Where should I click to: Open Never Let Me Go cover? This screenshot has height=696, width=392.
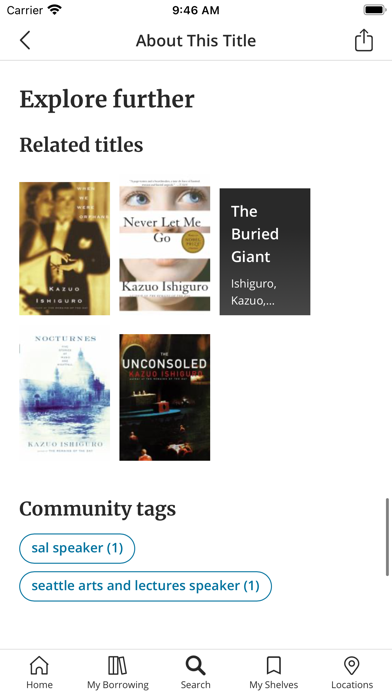165,245
